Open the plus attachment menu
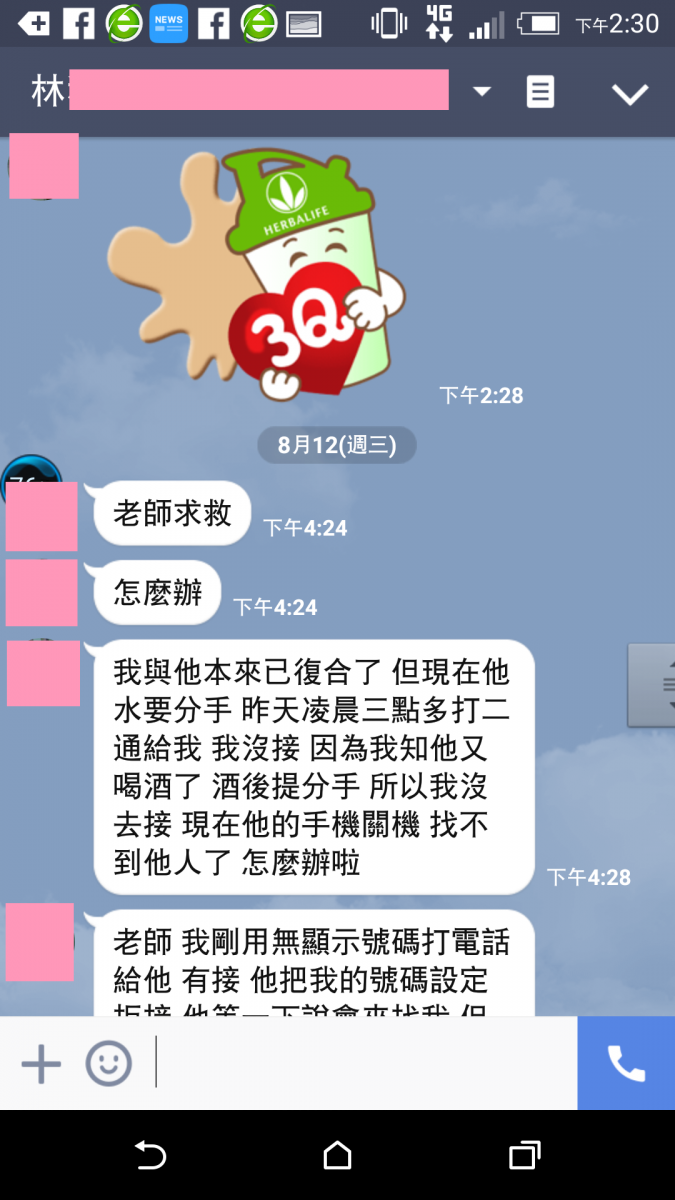The height and width of the screenshot is (1200, 675). pos(41,1063)
